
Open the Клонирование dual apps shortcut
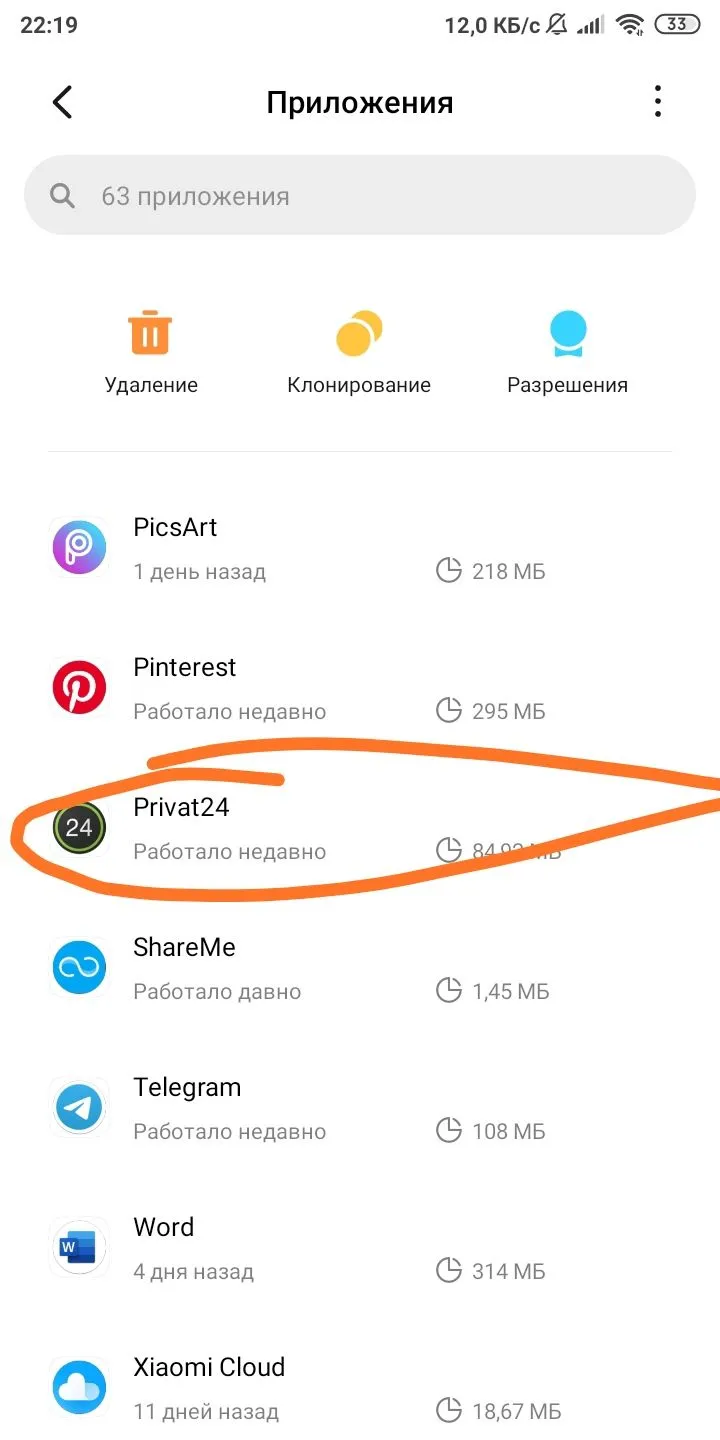pyautogui.click(x=359, y=351)
